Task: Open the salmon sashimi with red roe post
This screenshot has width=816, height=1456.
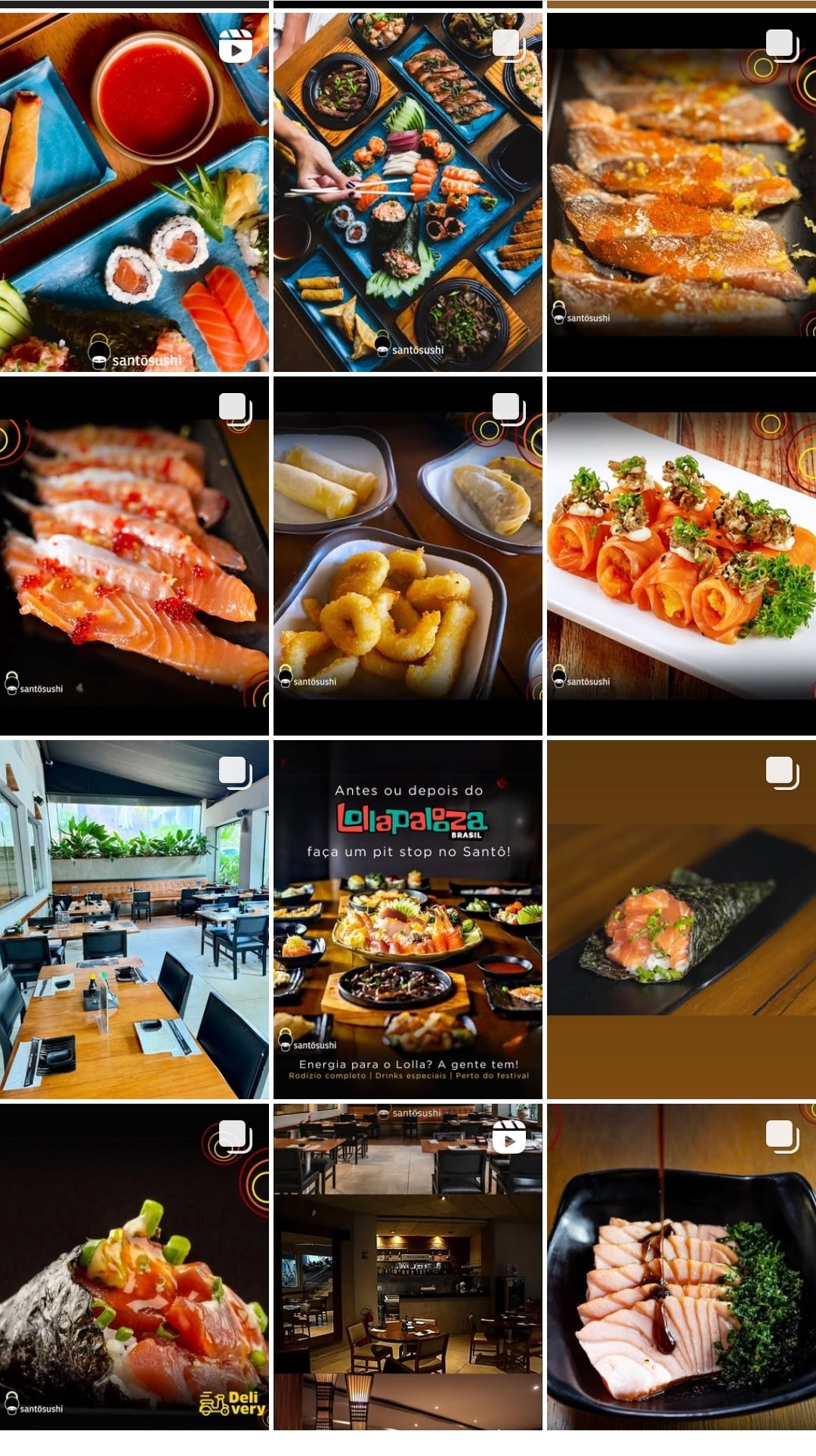Action: point(134,556)
